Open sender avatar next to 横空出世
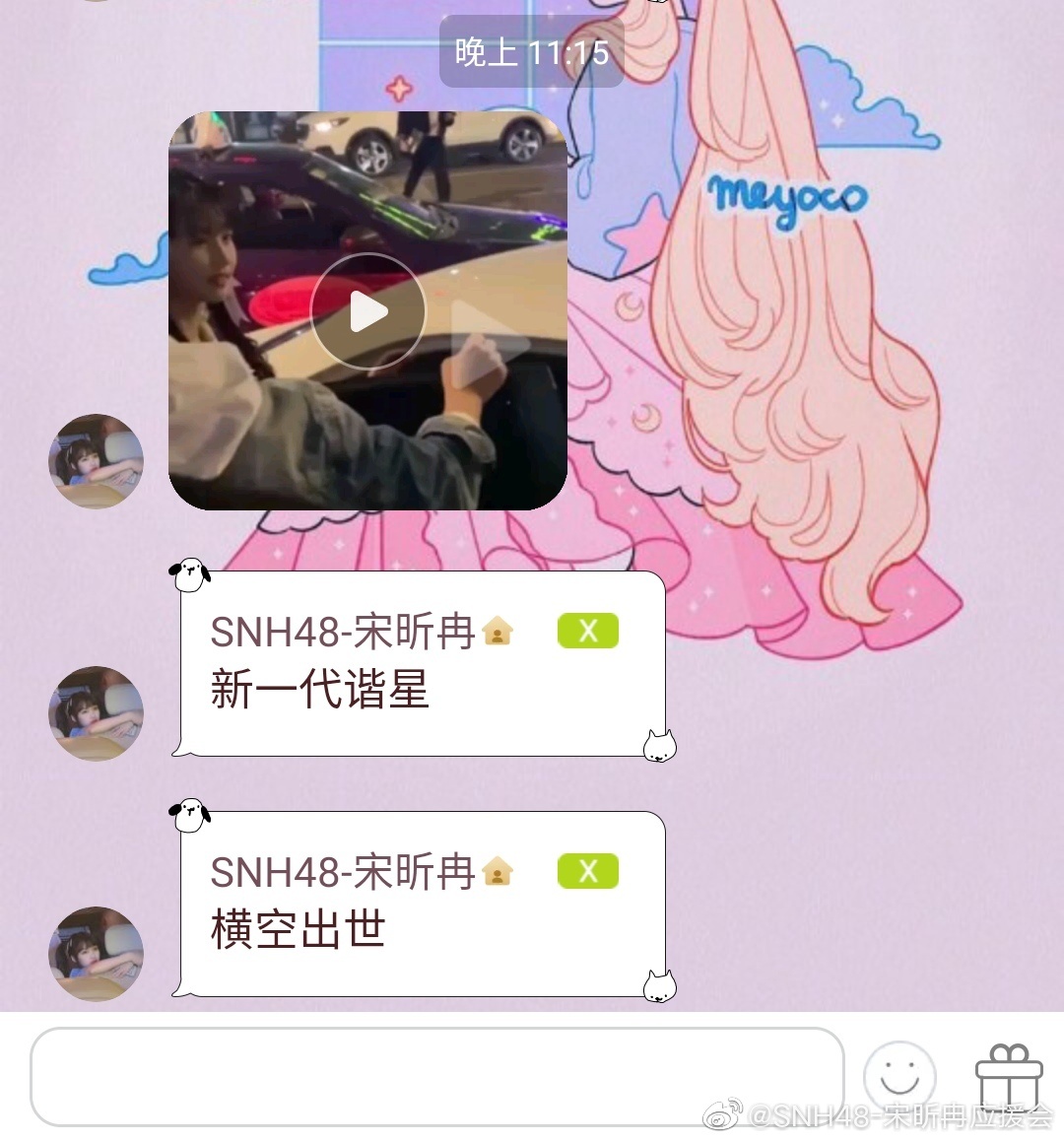Viewport: 1064px width, 1142px height. point(97,954)
